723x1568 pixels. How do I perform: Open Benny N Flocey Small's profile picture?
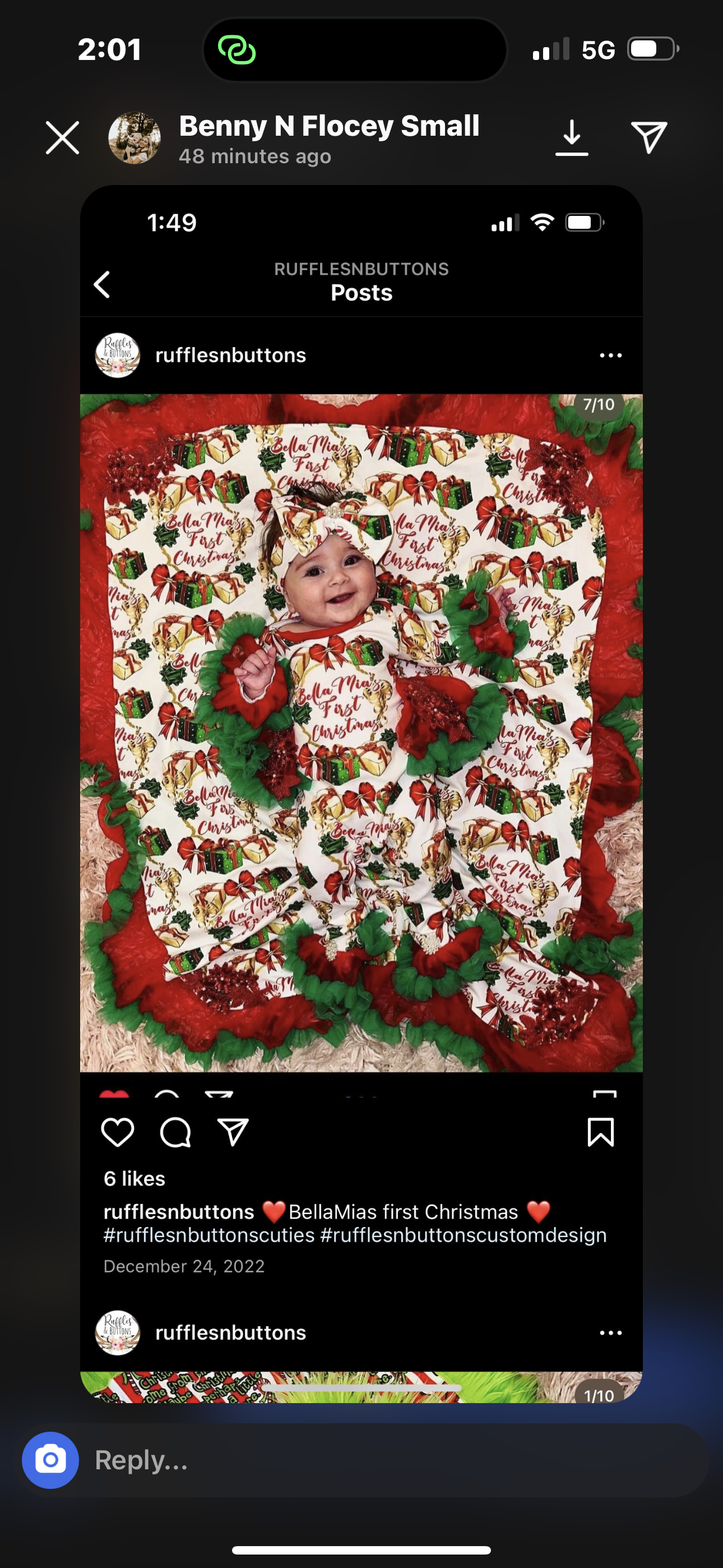tap(135, 138)
